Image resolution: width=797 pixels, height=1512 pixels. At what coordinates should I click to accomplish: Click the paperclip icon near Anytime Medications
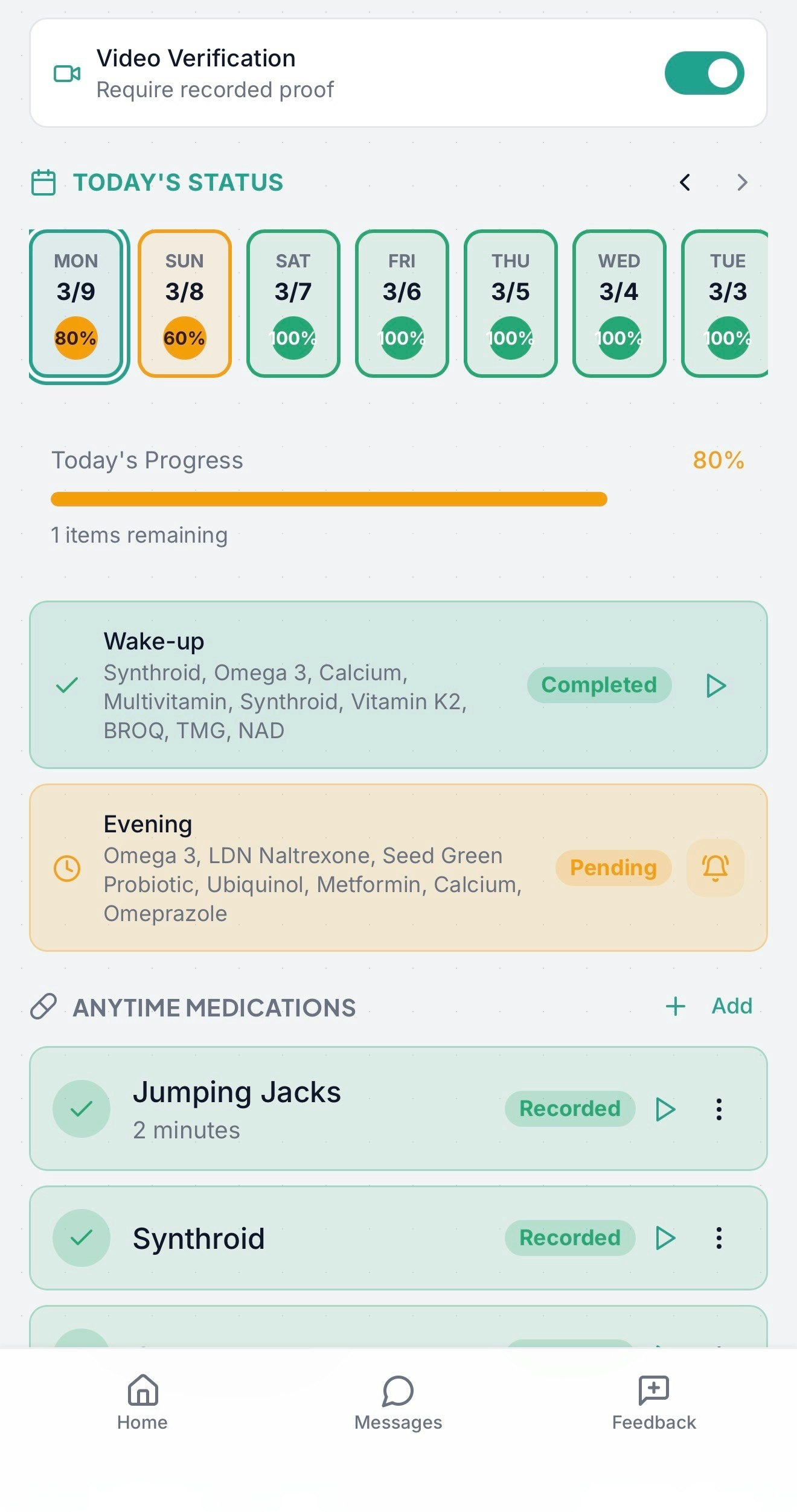point(43,1005)
